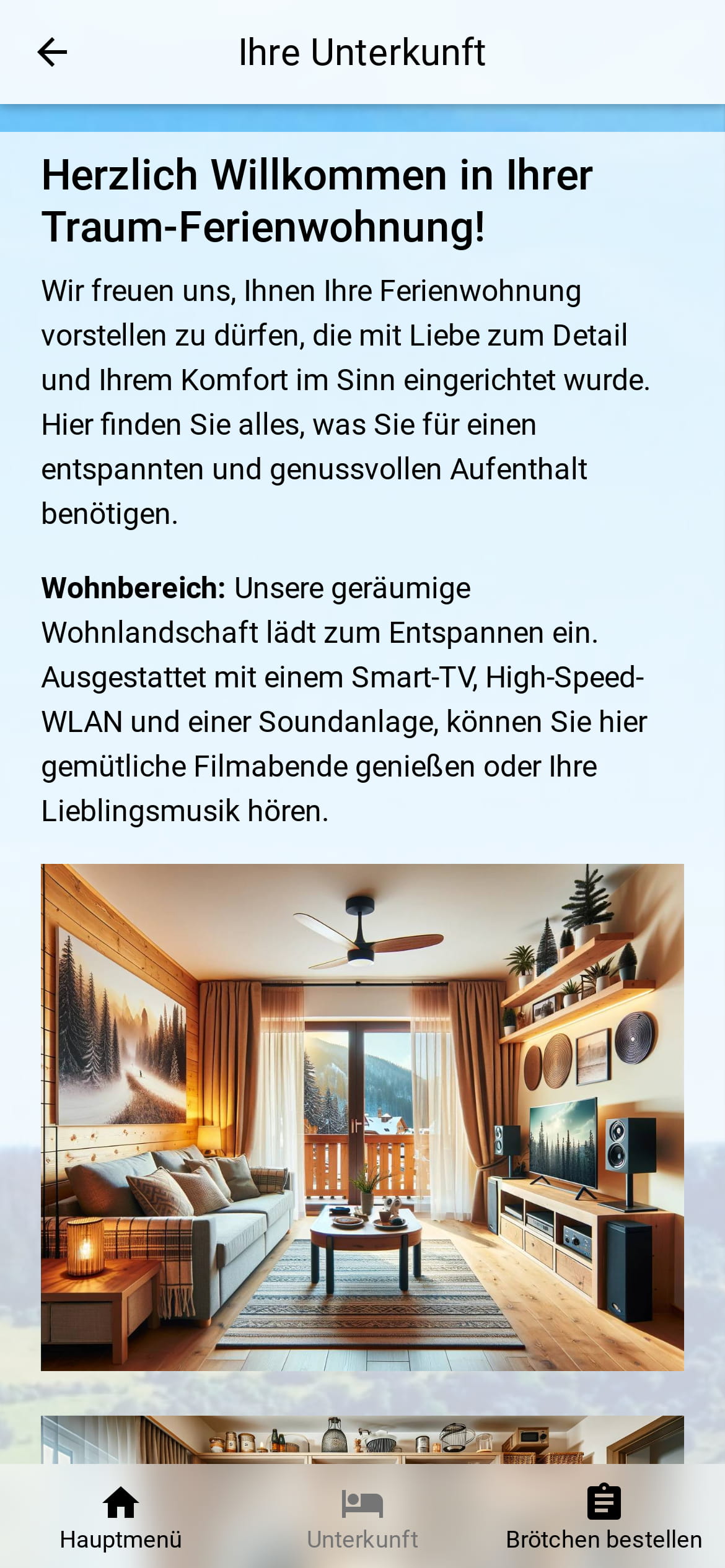The image size is (725, 1568).
Task: Go back using the top arrow
Action: (53, 52)
